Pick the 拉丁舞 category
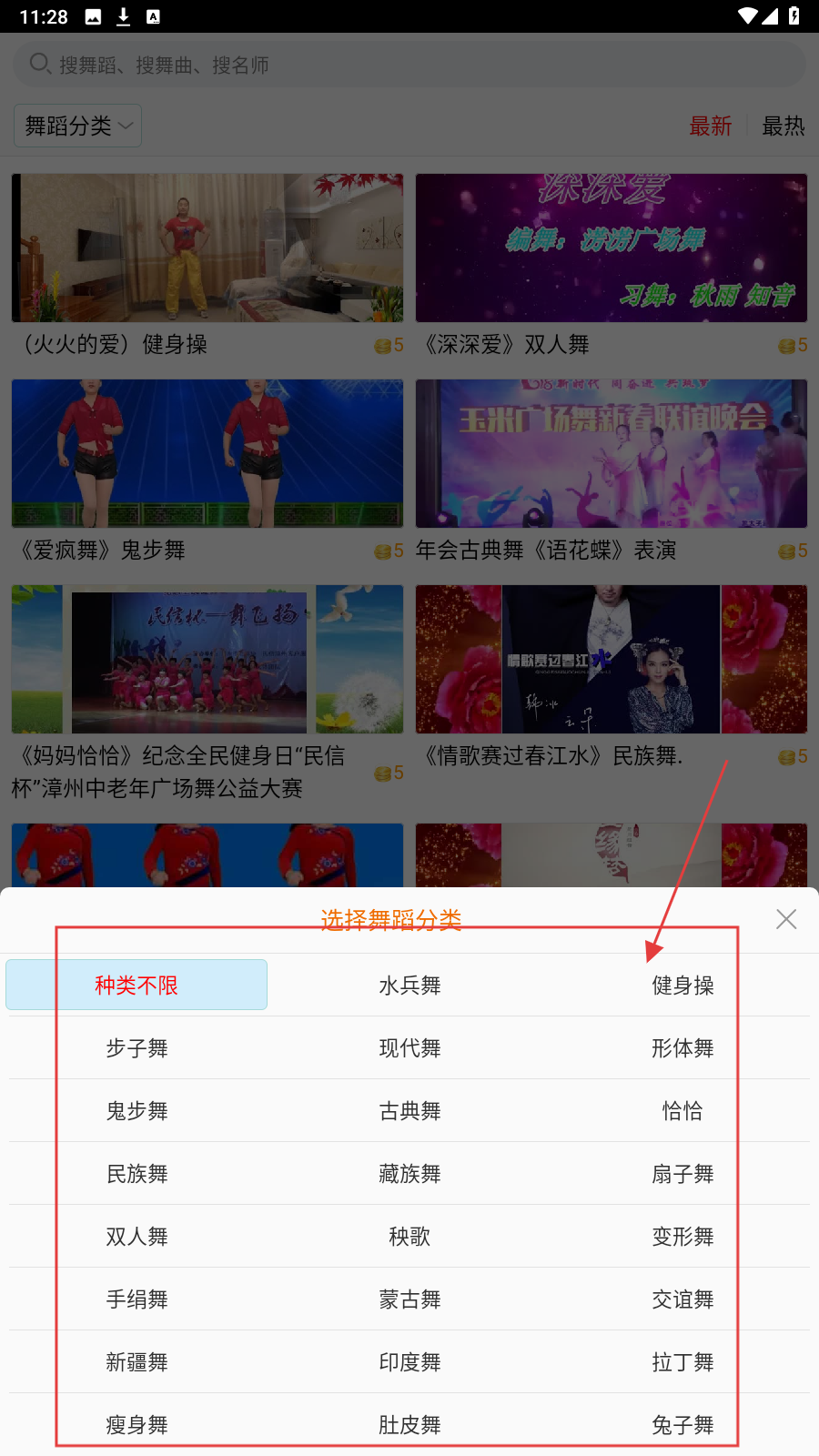Image resolution: width=819 pixels, height=1456 pixels. [682, 1361]
